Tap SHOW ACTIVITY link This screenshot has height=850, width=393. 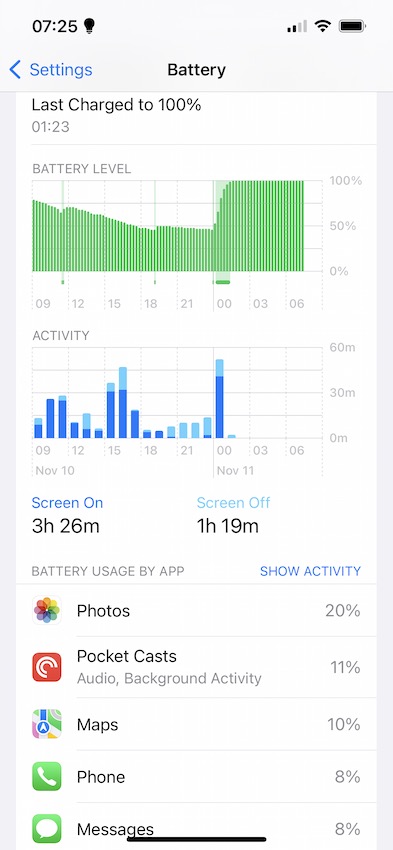310,571
